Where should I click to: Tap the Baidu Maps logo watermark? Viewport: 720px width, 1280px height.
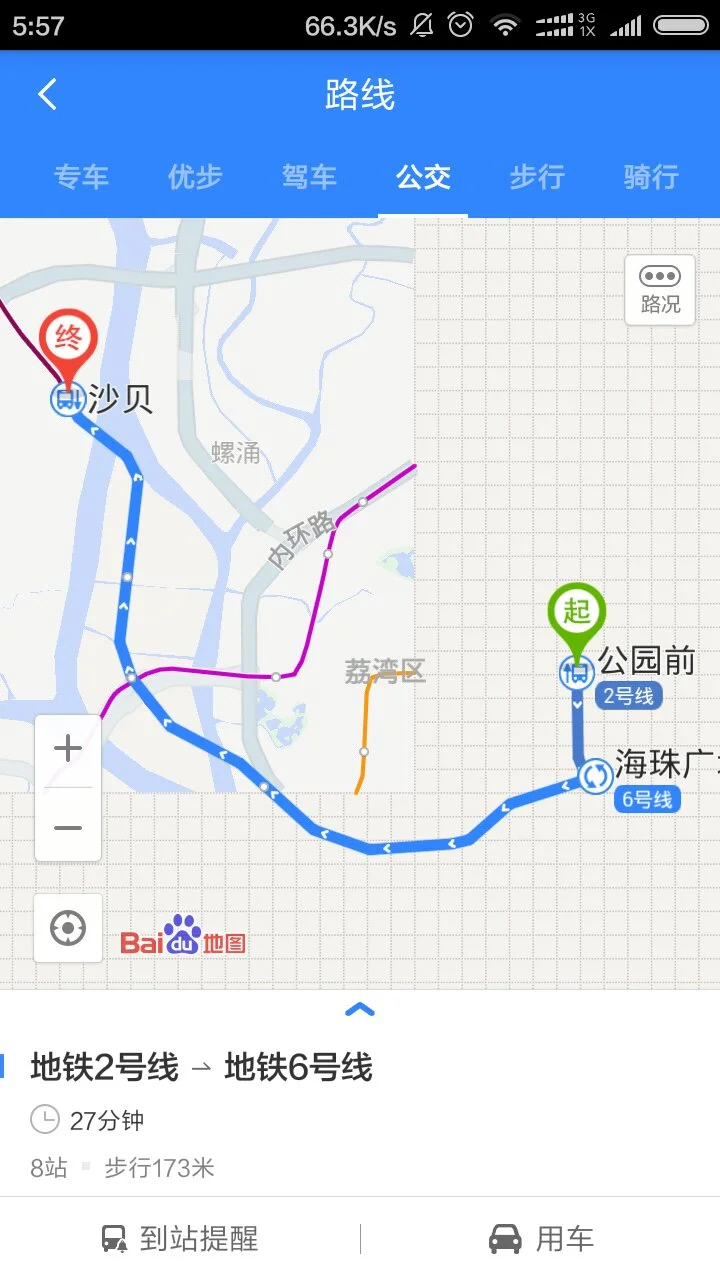180,937
